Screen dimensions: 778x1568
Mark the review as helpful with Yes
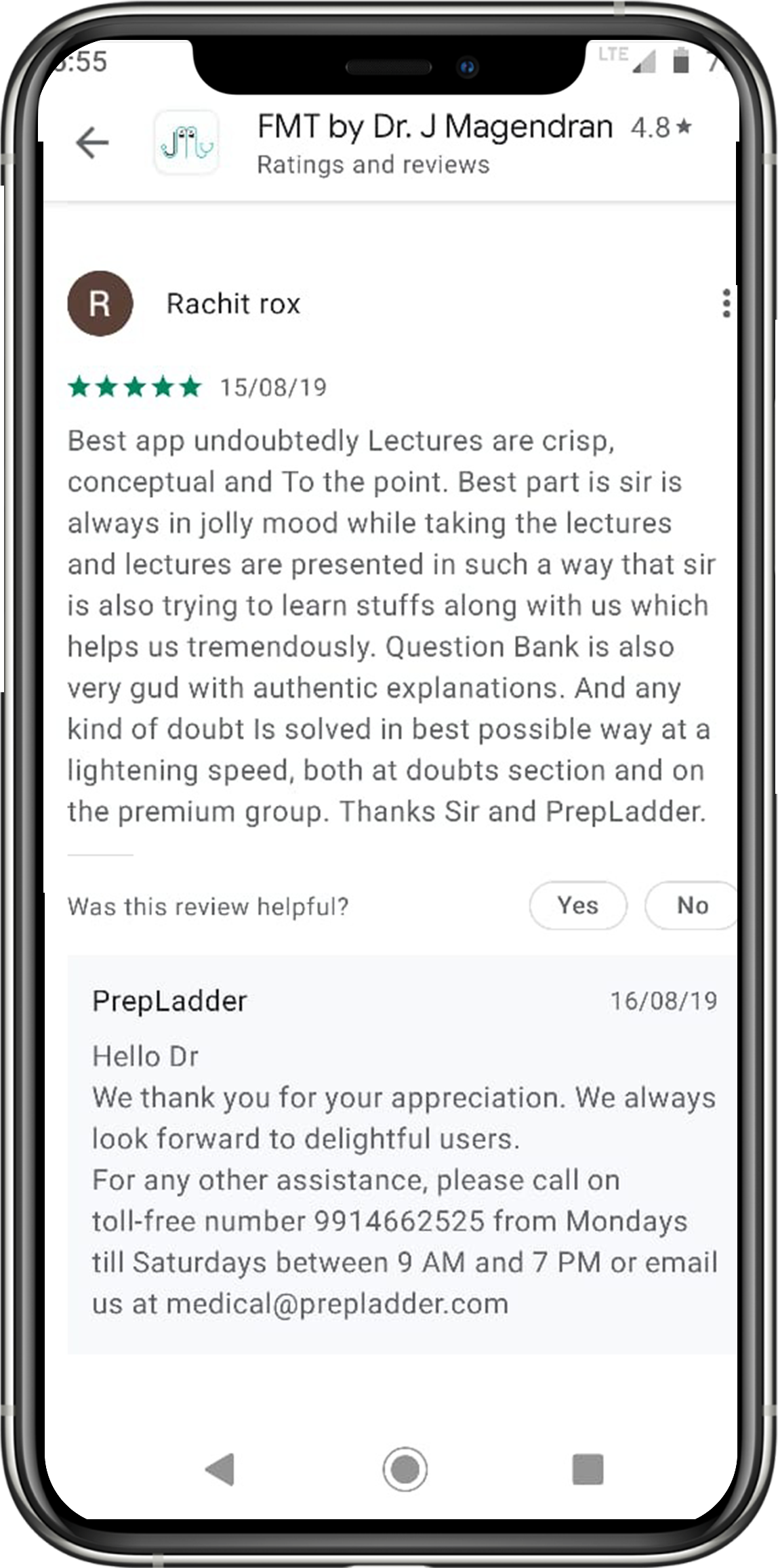pos(577,906)
